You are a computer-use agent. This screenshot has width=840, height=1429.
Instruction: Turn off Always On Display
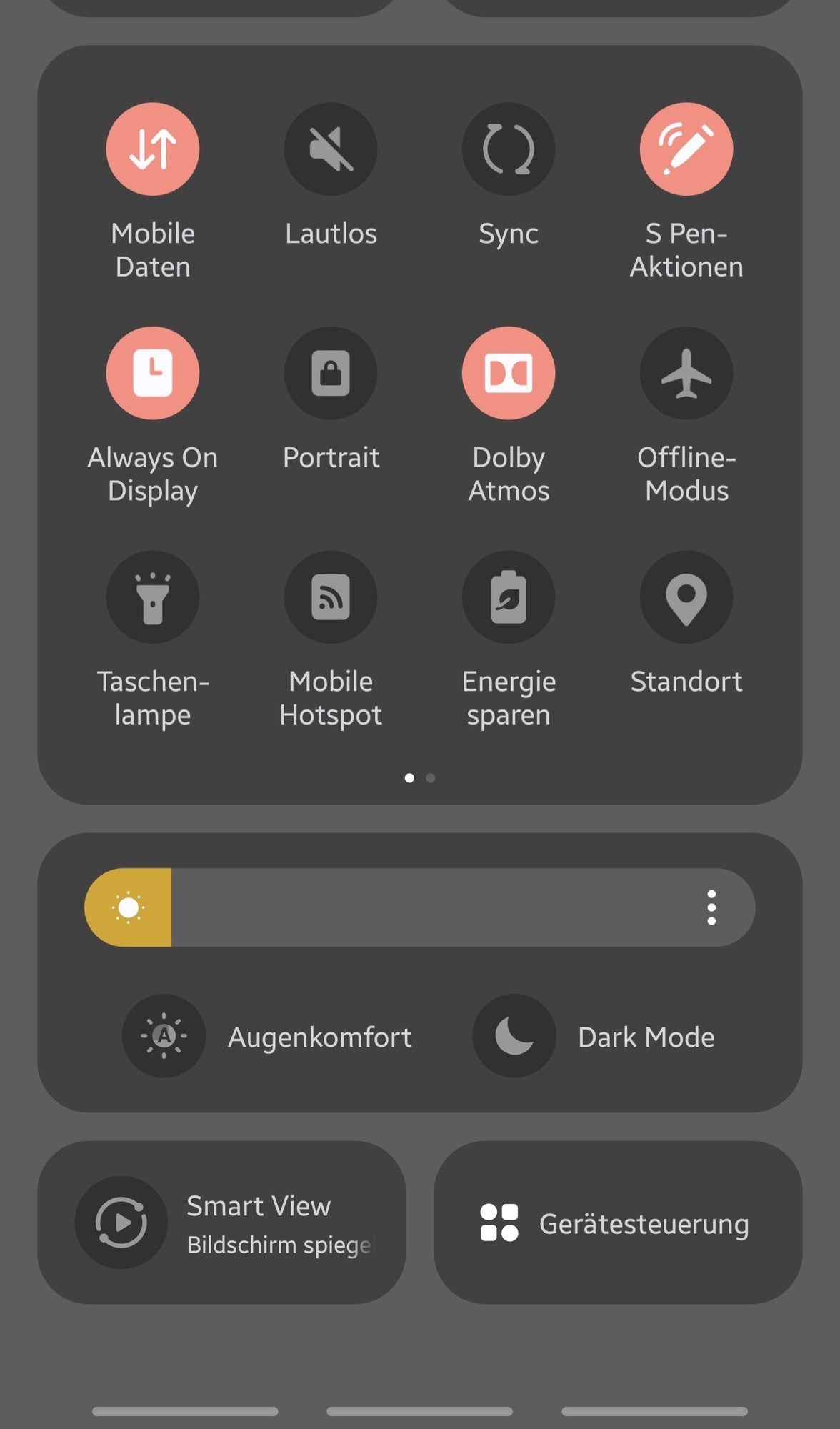pyautogui.click(x=153, y=373)
